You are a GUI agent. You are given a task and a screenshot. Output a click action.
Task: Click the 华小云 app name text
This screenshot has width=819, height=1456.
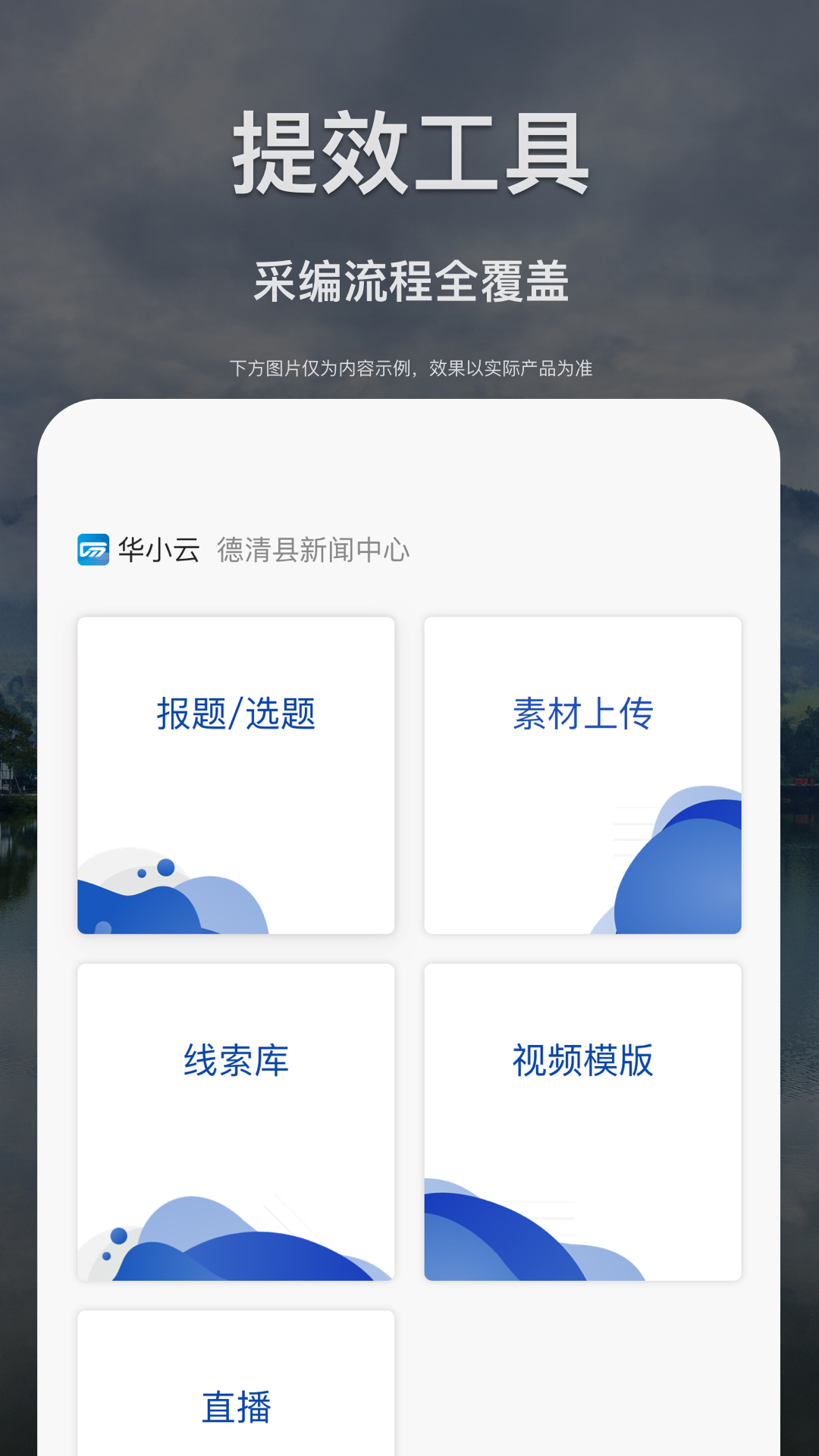(159, 551)
